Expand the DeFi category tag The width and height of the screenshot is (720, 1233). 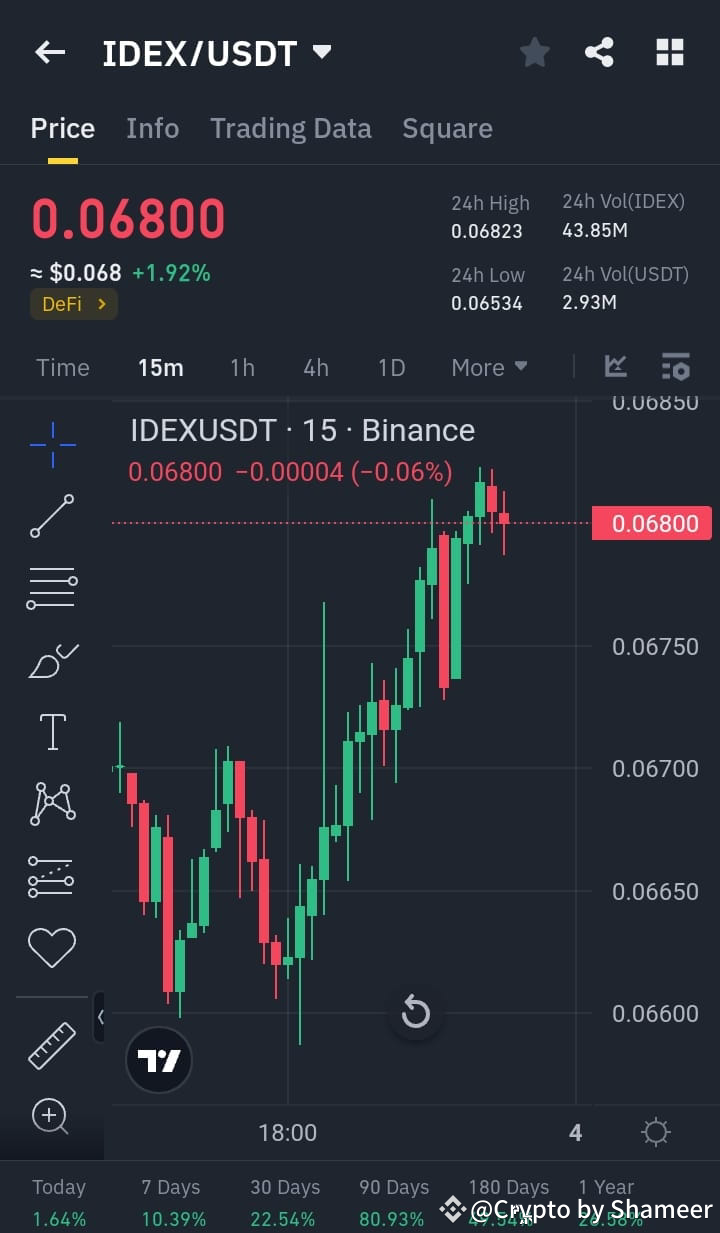point(73,304)
